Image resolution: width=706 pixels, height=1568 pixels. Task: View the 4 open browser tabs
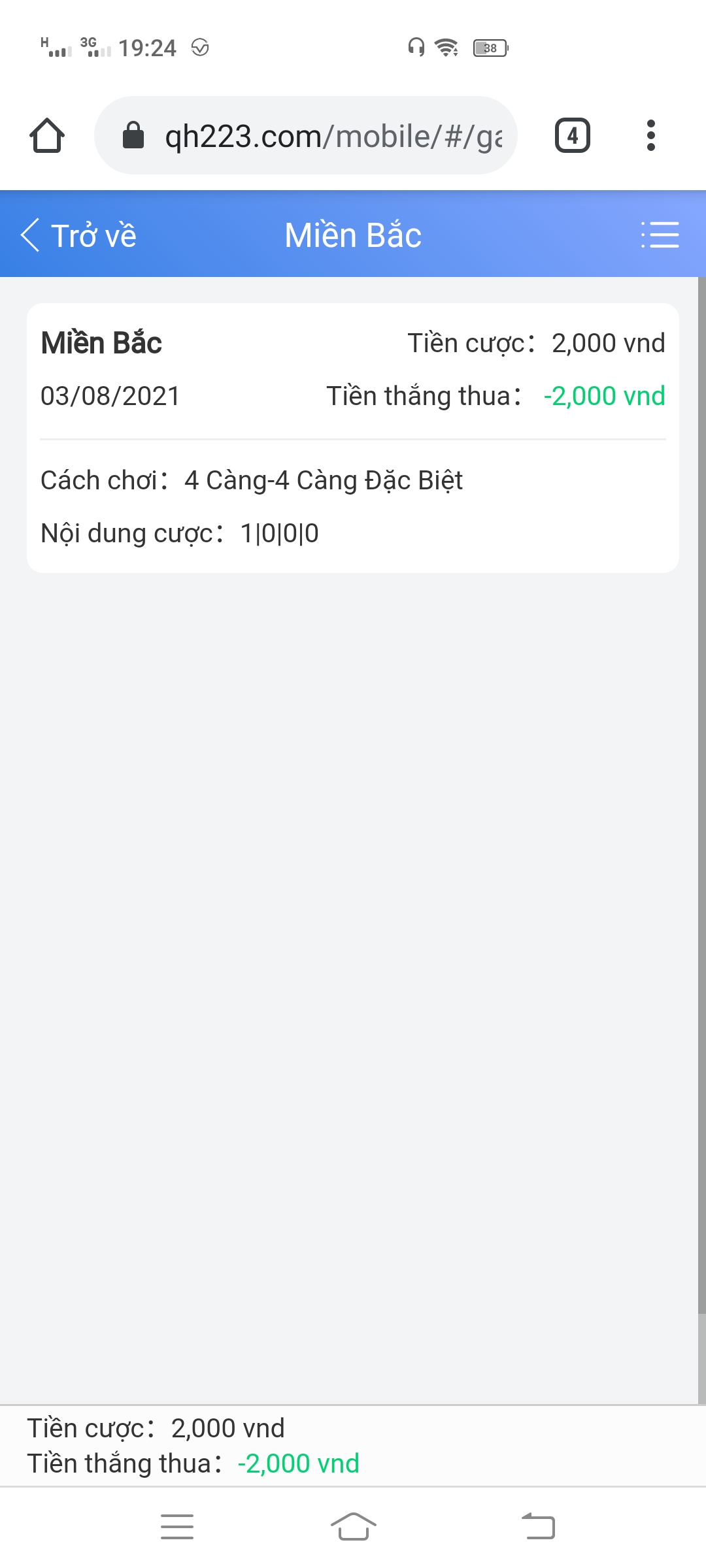point(573,136)
